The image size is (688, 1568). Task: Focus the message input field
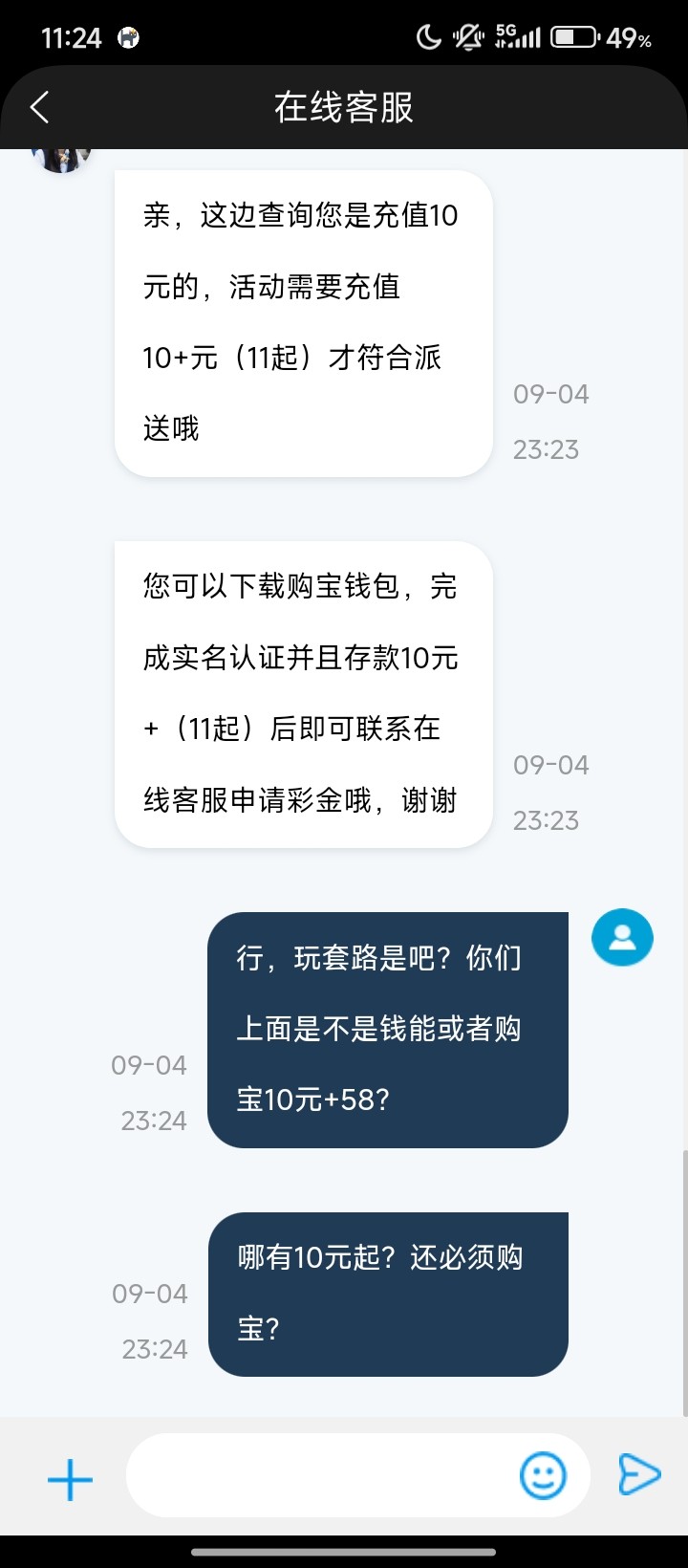320,1475
